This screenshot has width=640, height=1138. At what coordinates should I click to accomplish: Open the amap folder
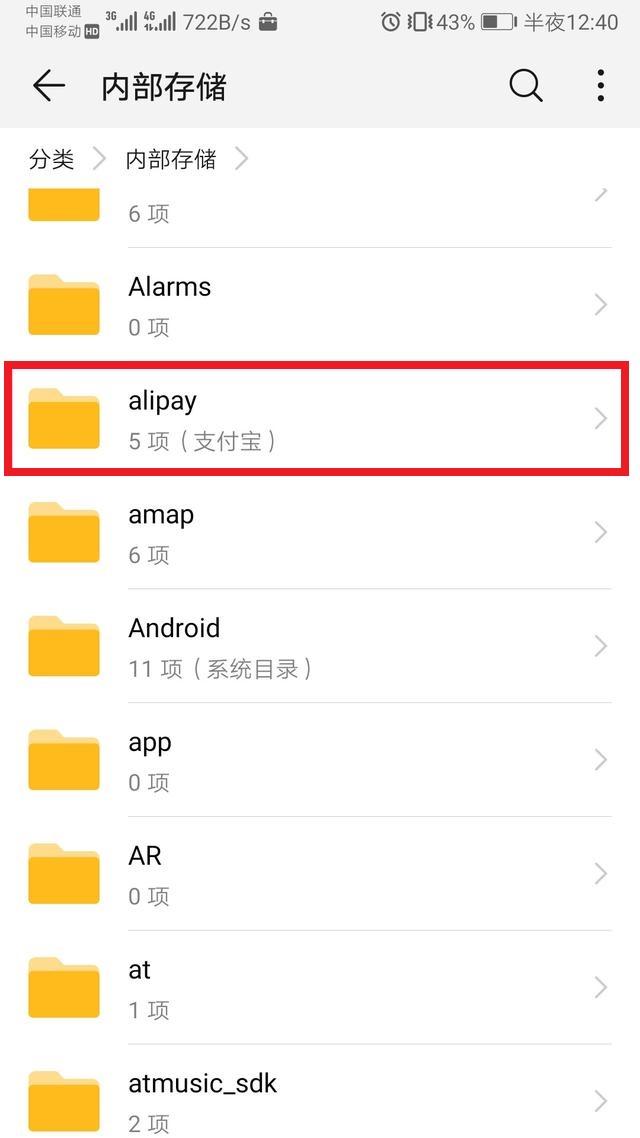(320, 533)
